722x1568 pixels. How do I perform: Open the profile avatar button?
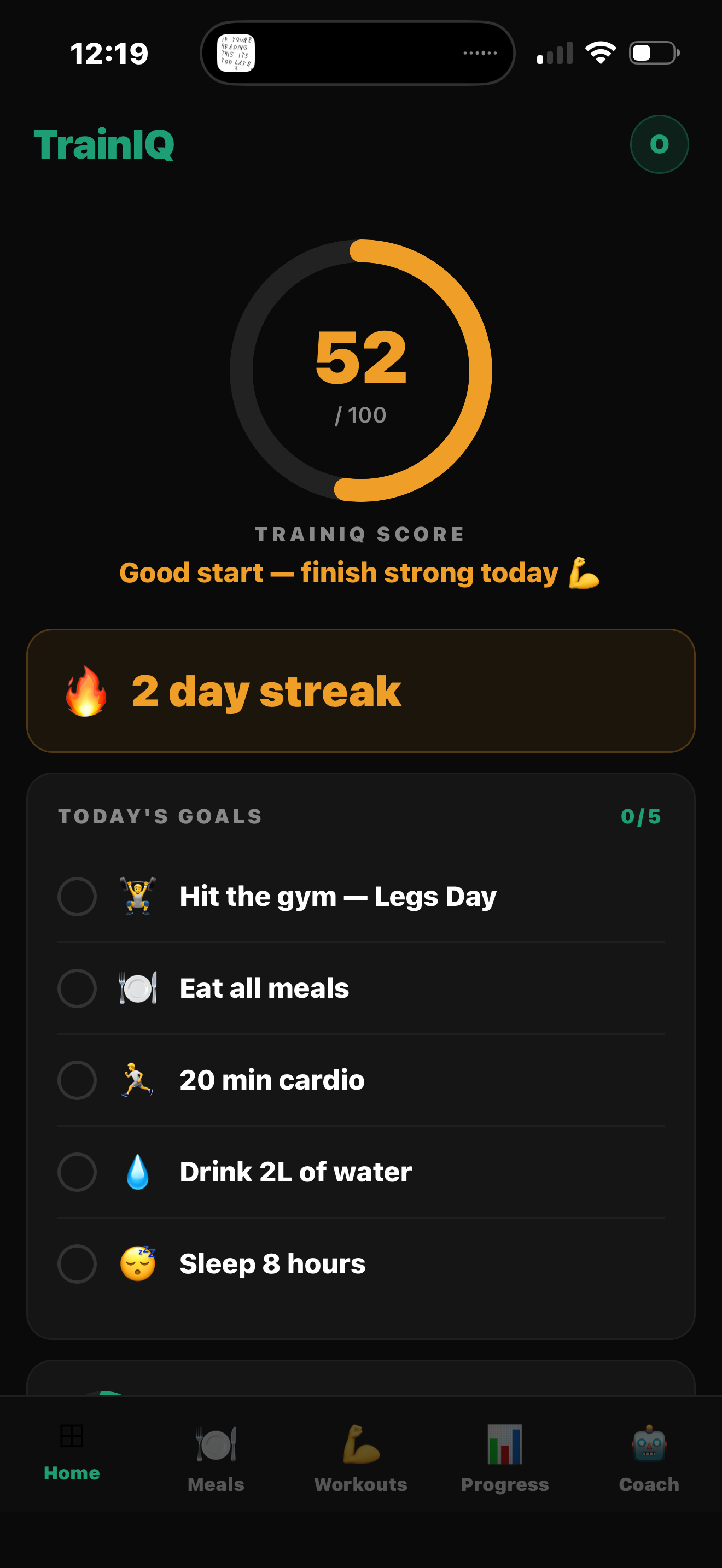pyautogui.click(x=659, y=144)
